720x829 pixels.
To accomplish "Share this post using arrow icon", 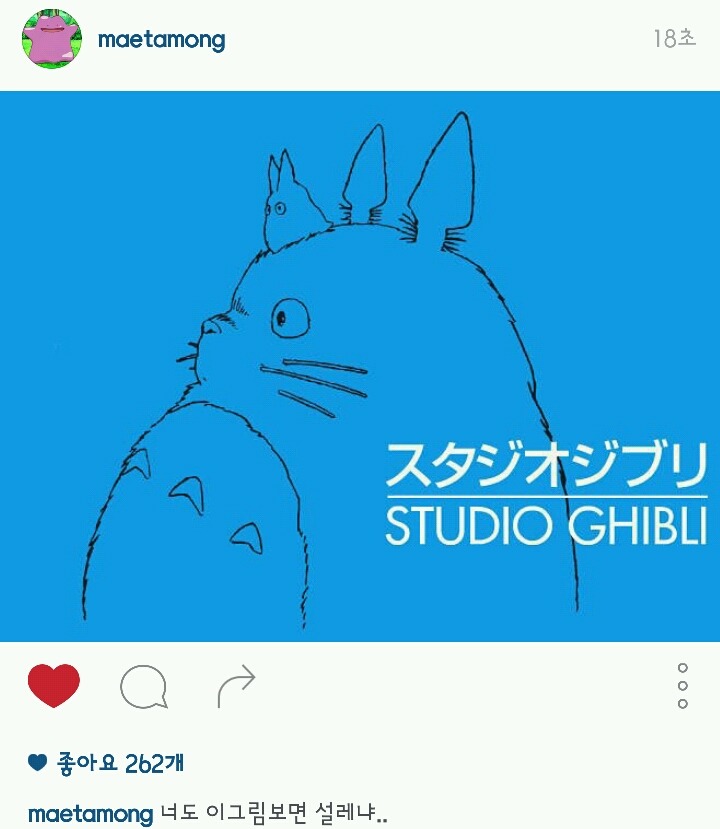I will click(x=236, y=687).
